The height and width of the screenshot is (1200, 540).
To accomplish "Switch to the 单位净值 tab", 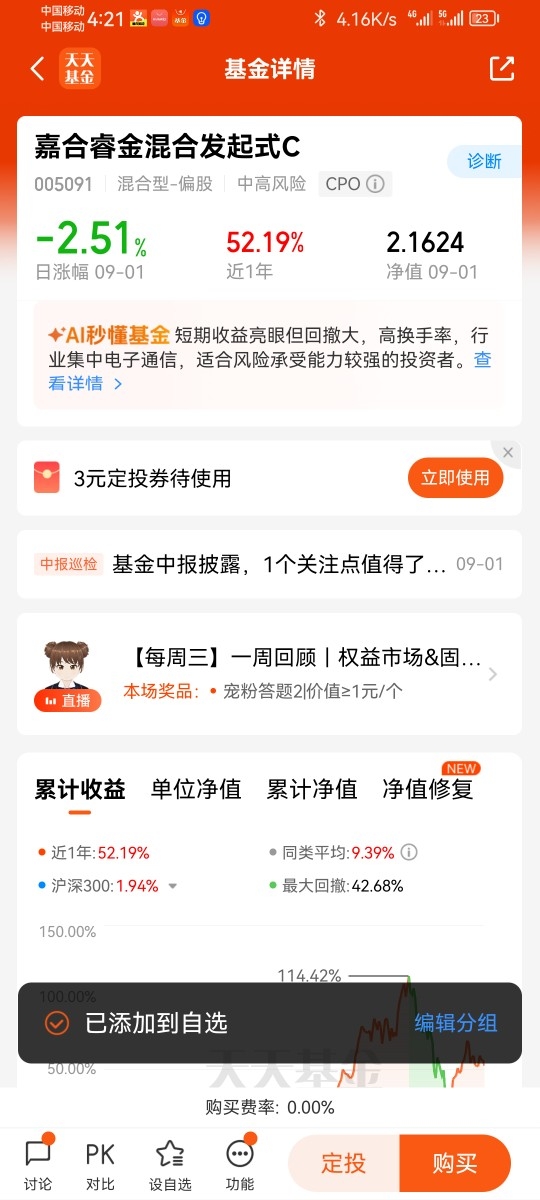I will (196, 789).
